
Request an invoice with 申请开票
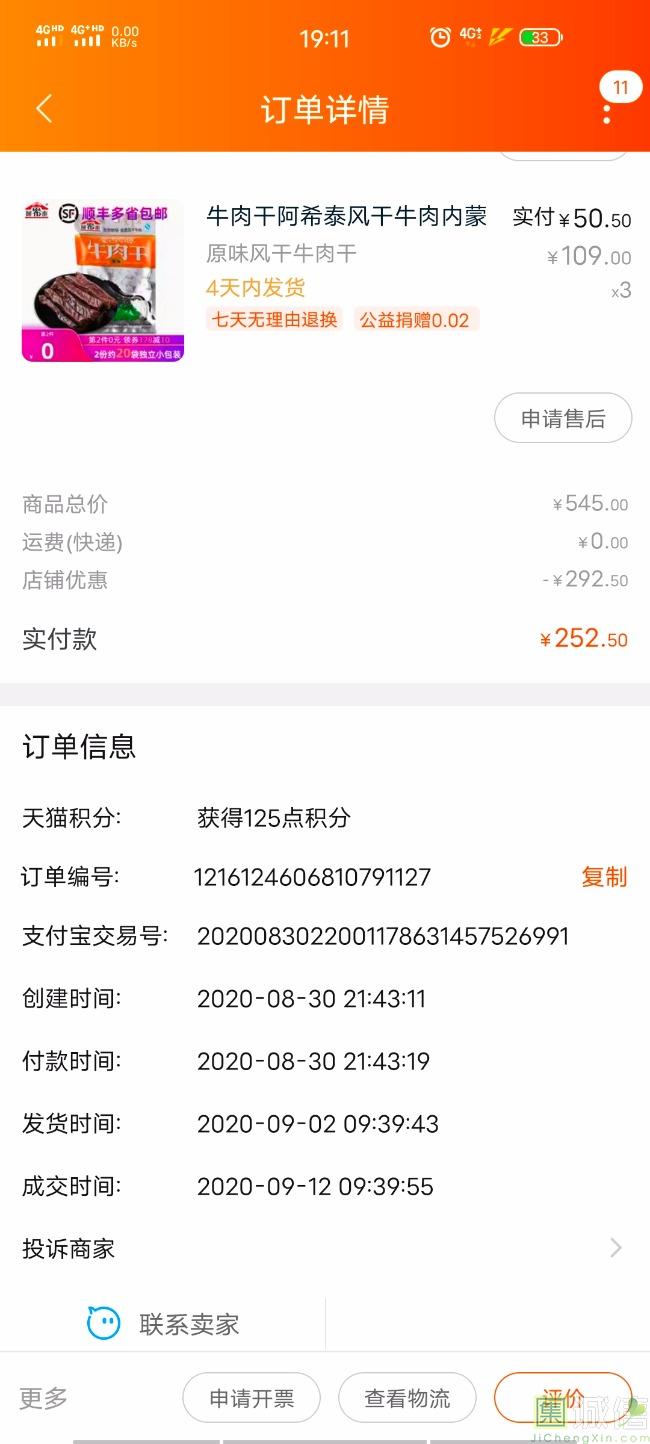tap(252, 1398)
